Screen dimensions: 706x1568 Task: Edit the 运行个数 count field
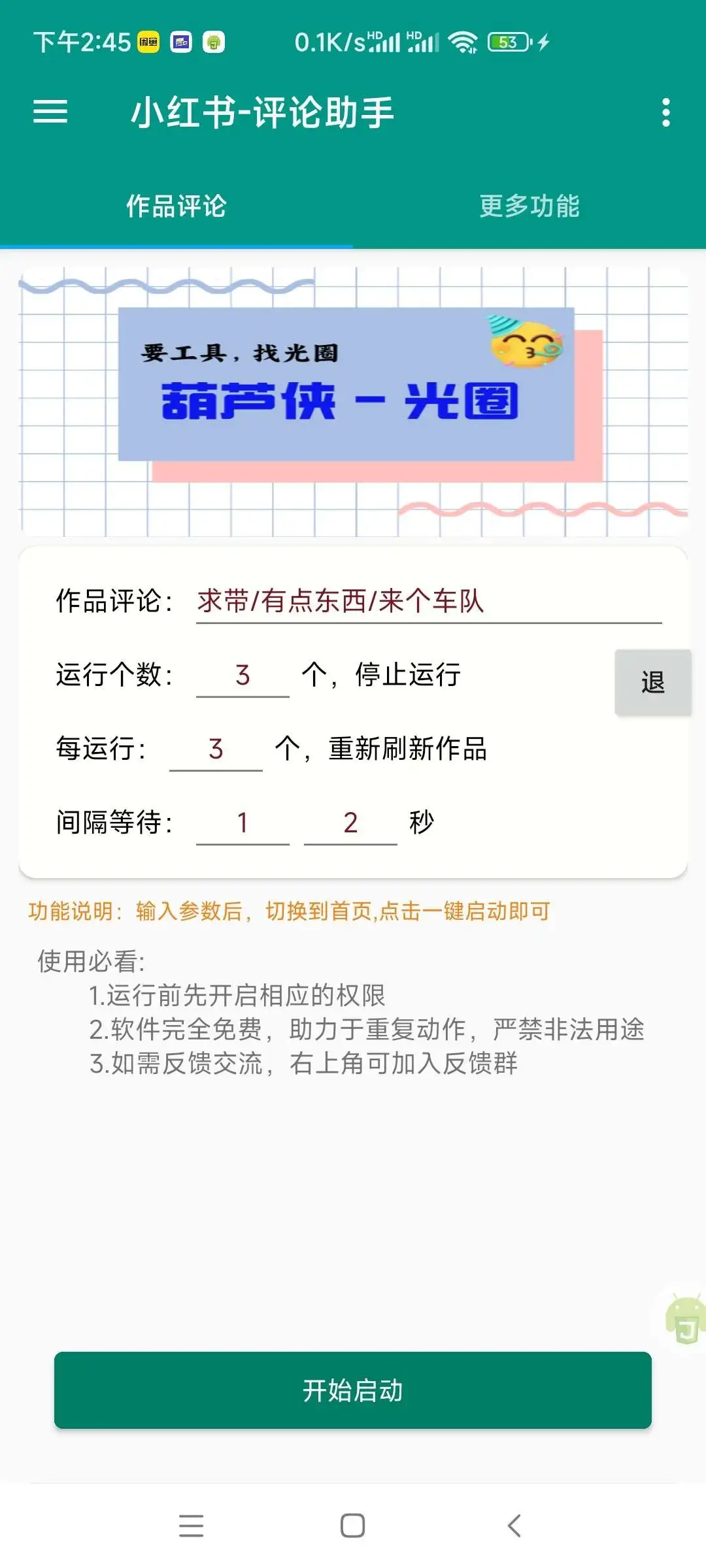pyautogui.click(x=243, y=676)
